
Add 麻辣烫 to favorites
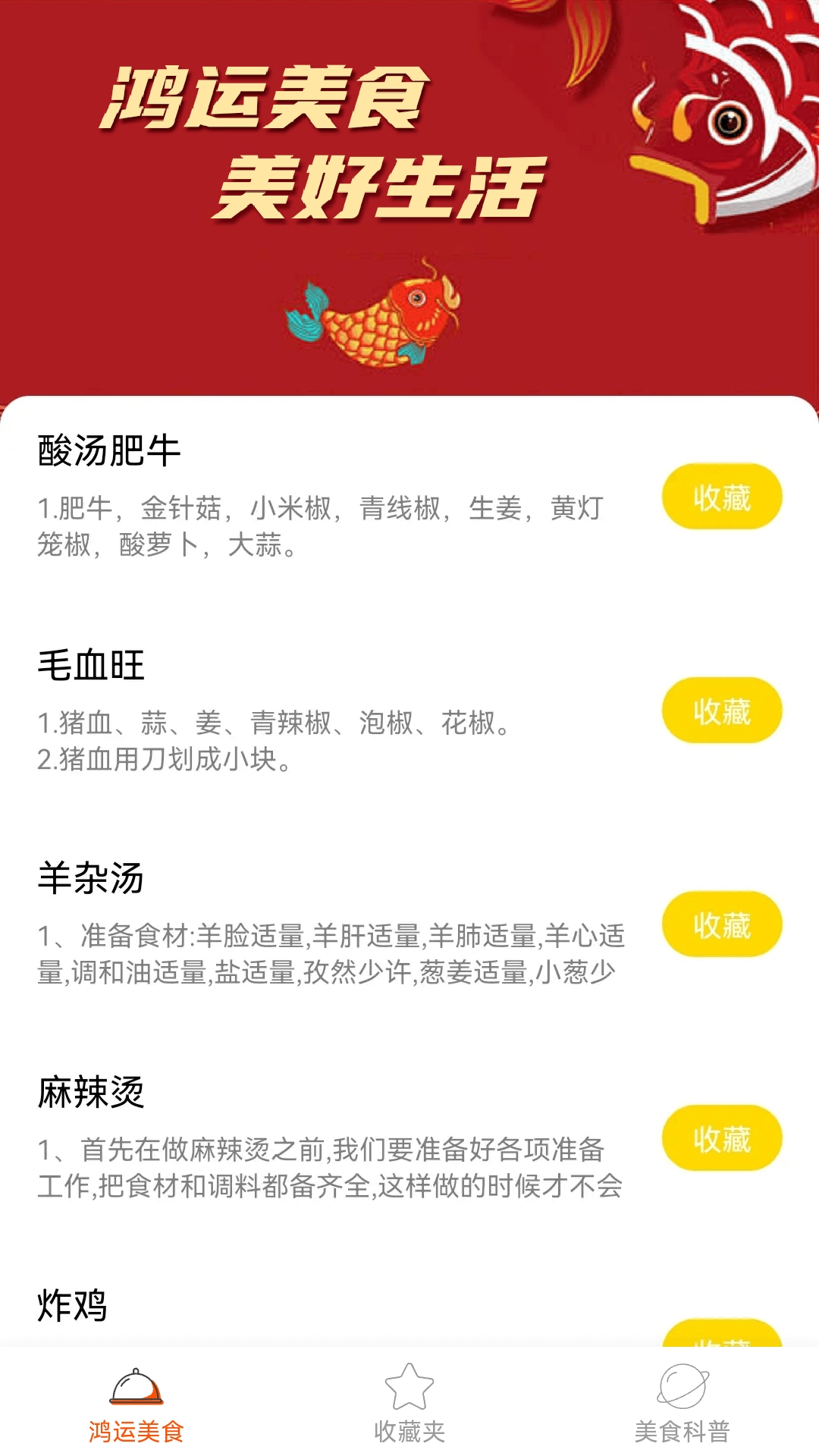721,1138
